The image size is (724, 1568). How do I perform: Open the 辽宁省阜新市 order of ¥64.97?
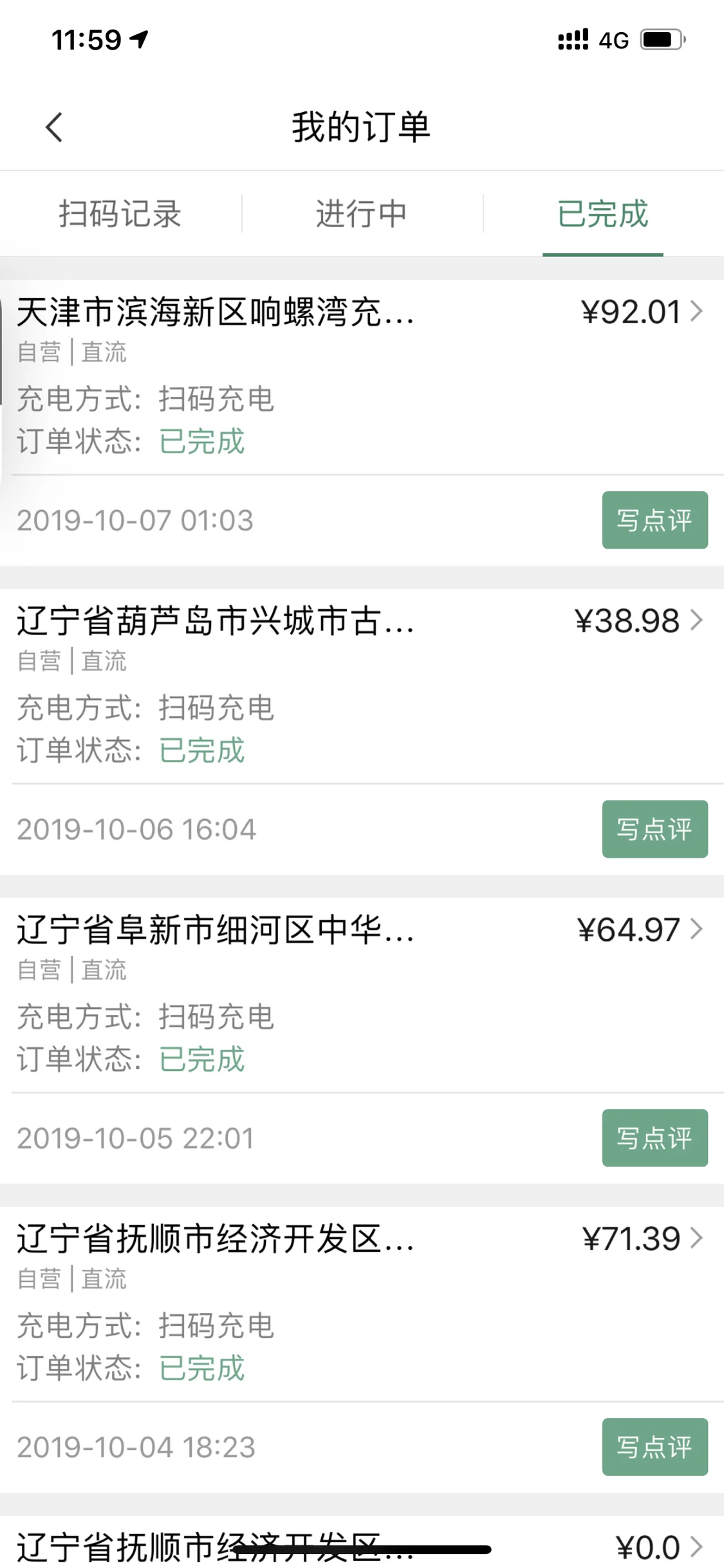click(362, 995)
